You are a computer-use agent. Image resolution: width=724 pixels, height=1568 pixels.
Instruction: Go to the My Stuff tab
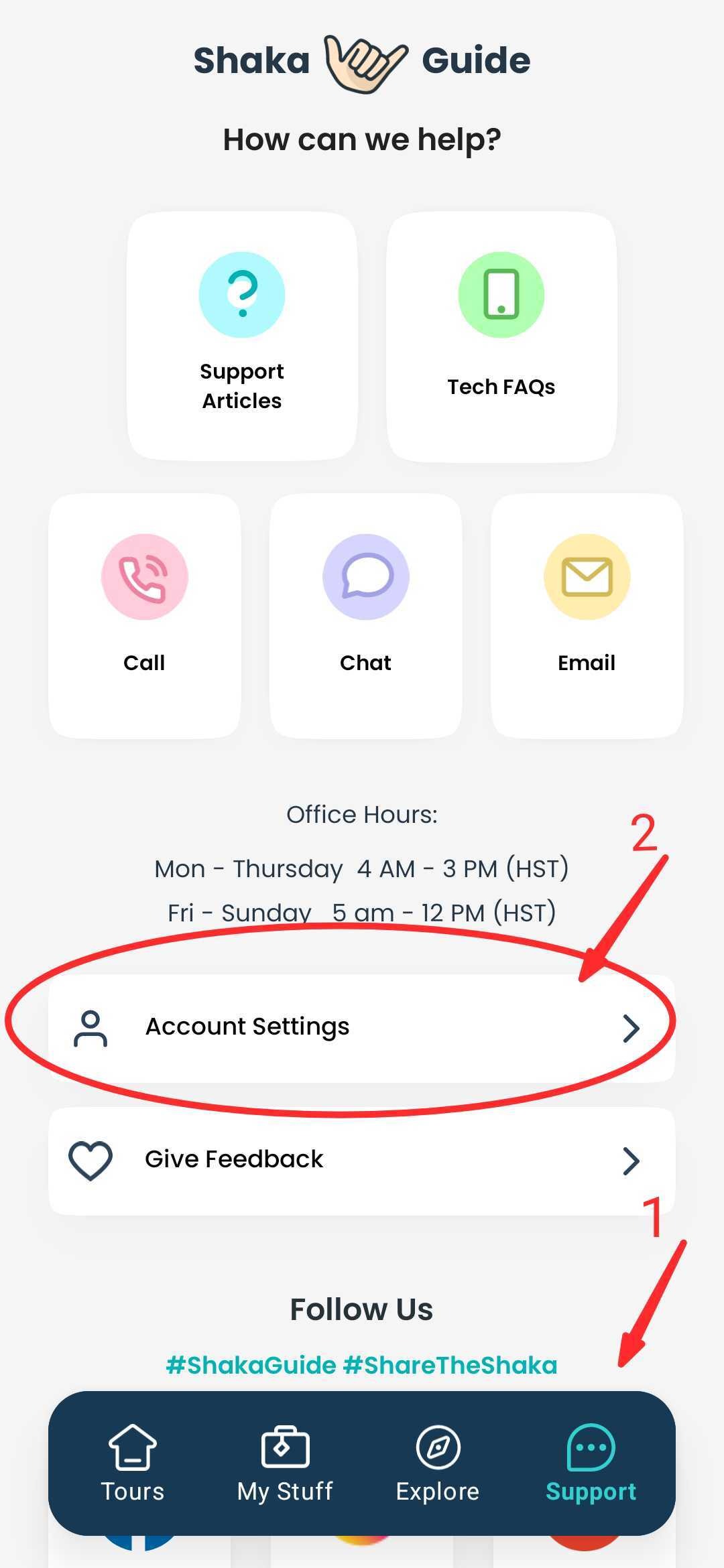285,1463
